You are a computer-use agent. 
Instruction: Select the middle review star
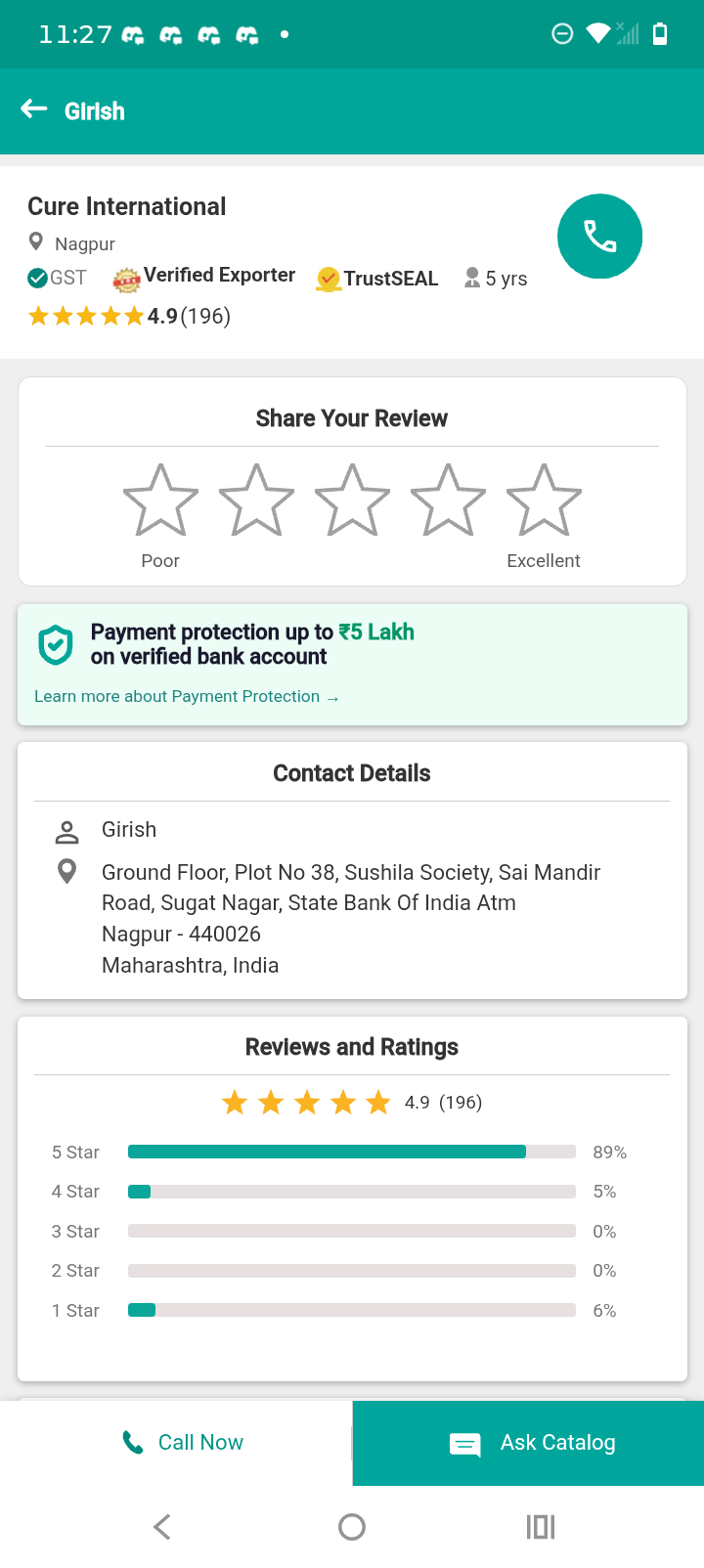(x=351, y=500)
